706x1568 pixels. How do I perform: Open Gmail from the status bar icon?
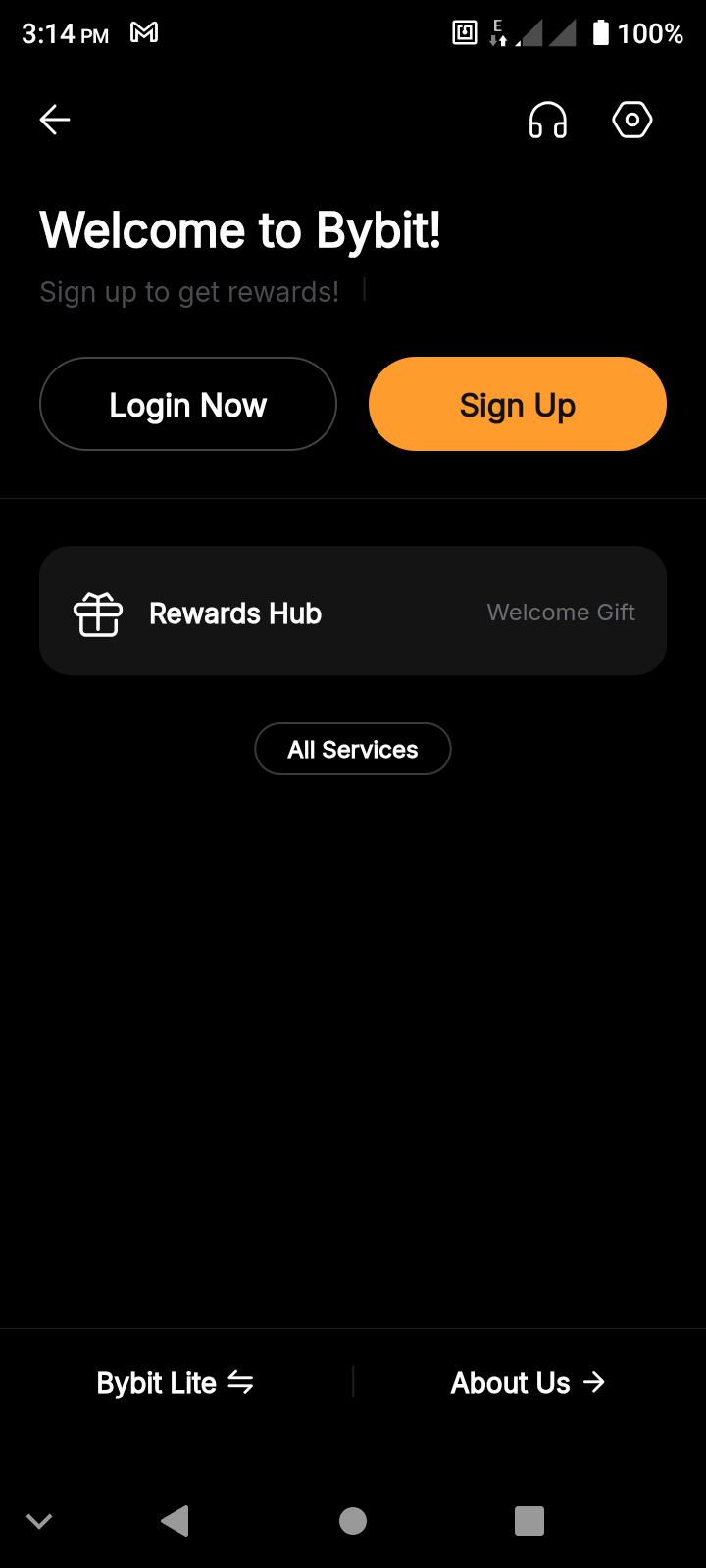[x=145, y=32]
